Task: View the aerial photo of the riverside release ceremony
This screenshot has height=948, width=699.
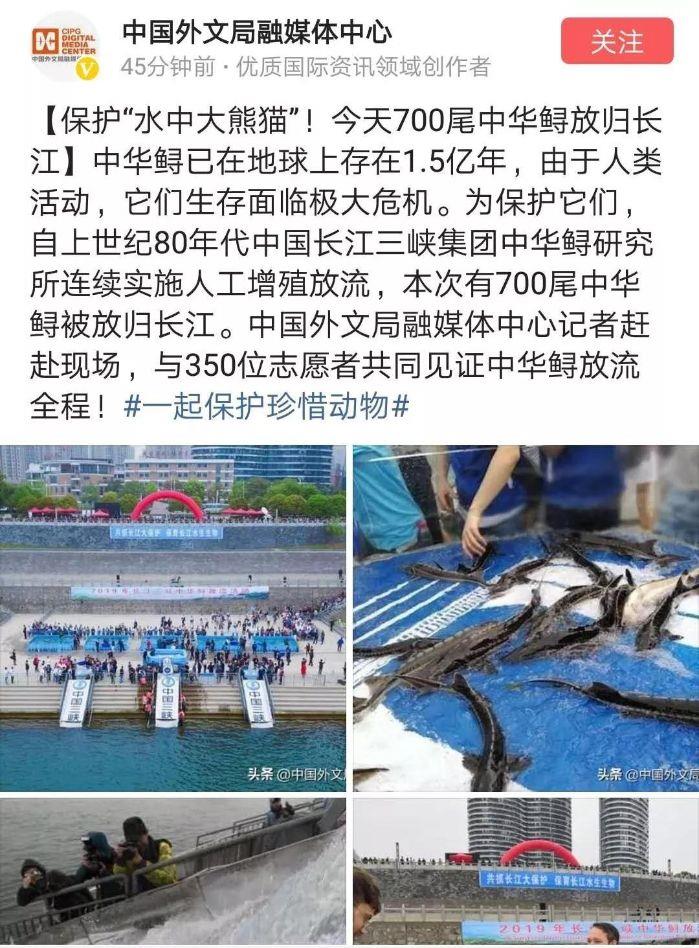Action: pyautogui.click(x=172, y=617)
